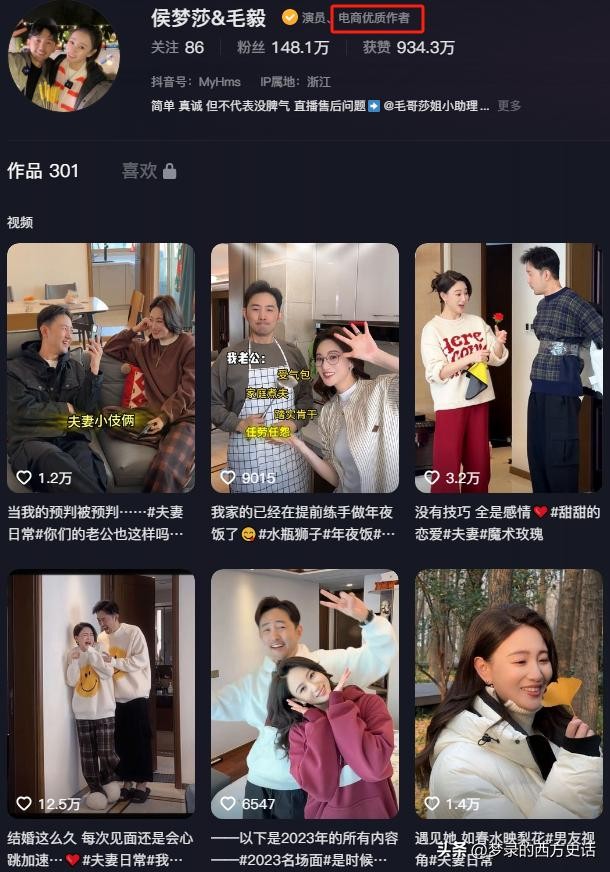The height and width of the screenshot is (872, 610).
Task: Switch to the 作品 301 tab
Action: pos(43,171)
